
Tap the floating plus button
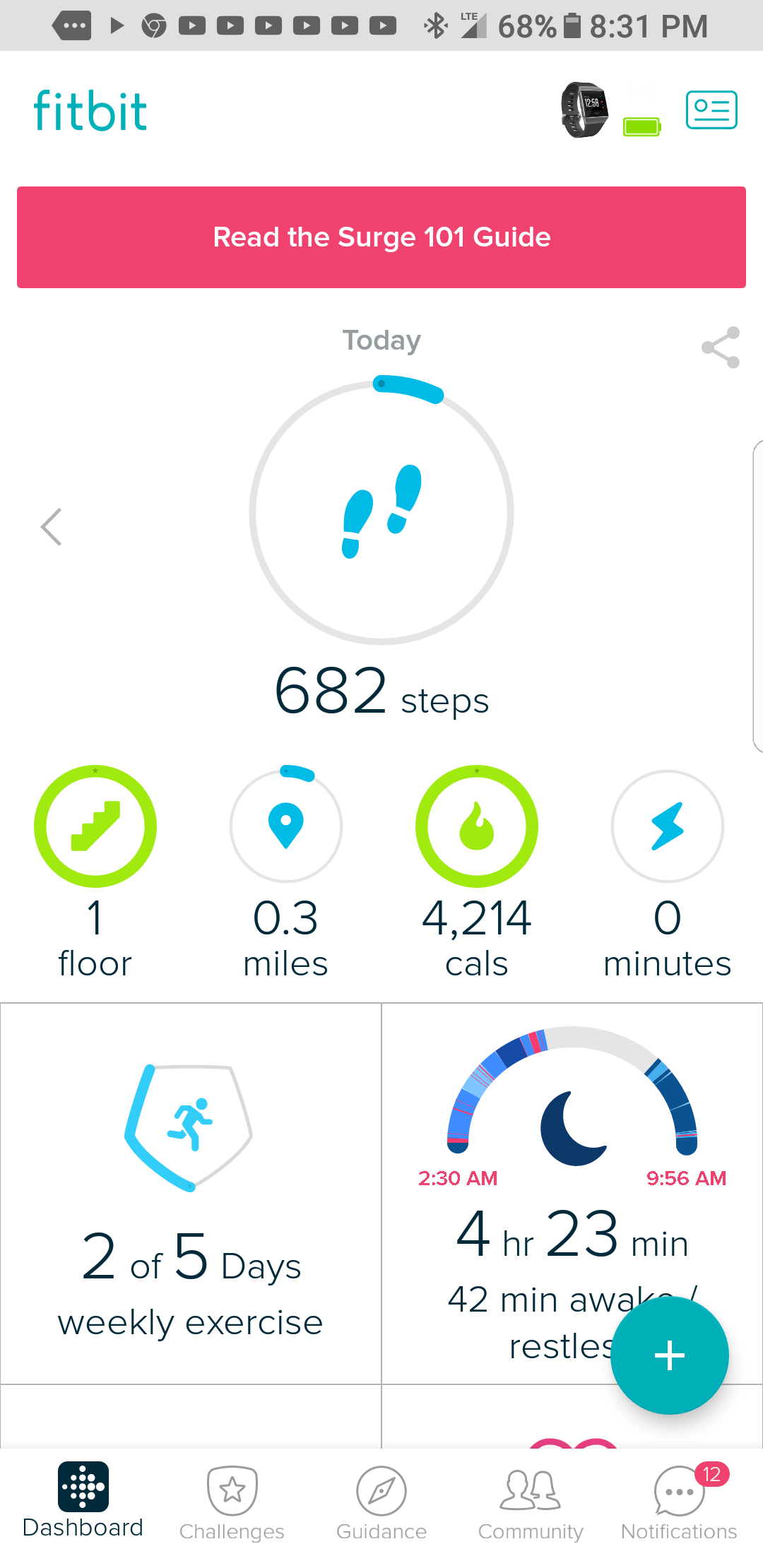click(669, 1355)
